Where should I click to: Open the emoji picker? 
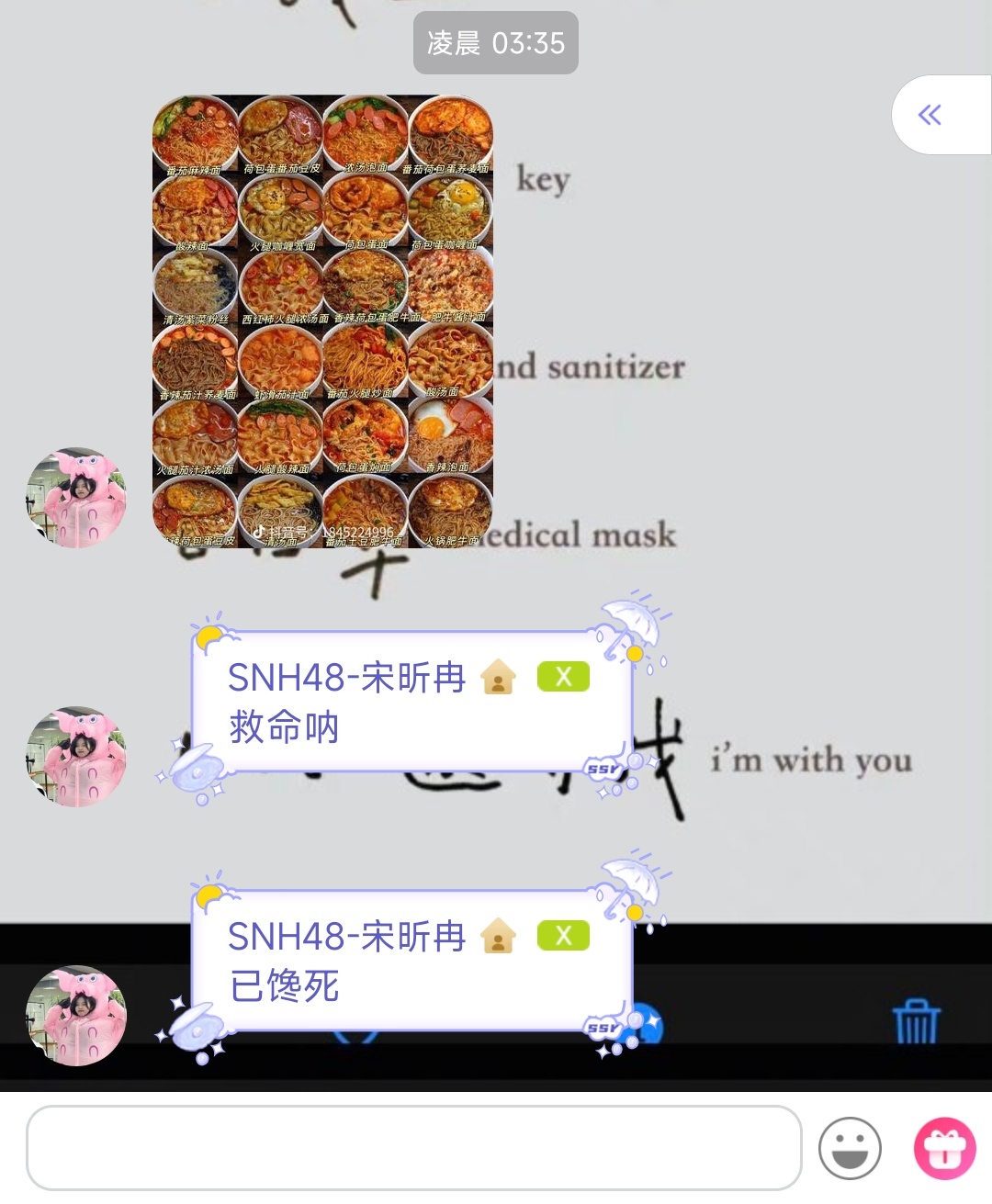point(850,1148)
